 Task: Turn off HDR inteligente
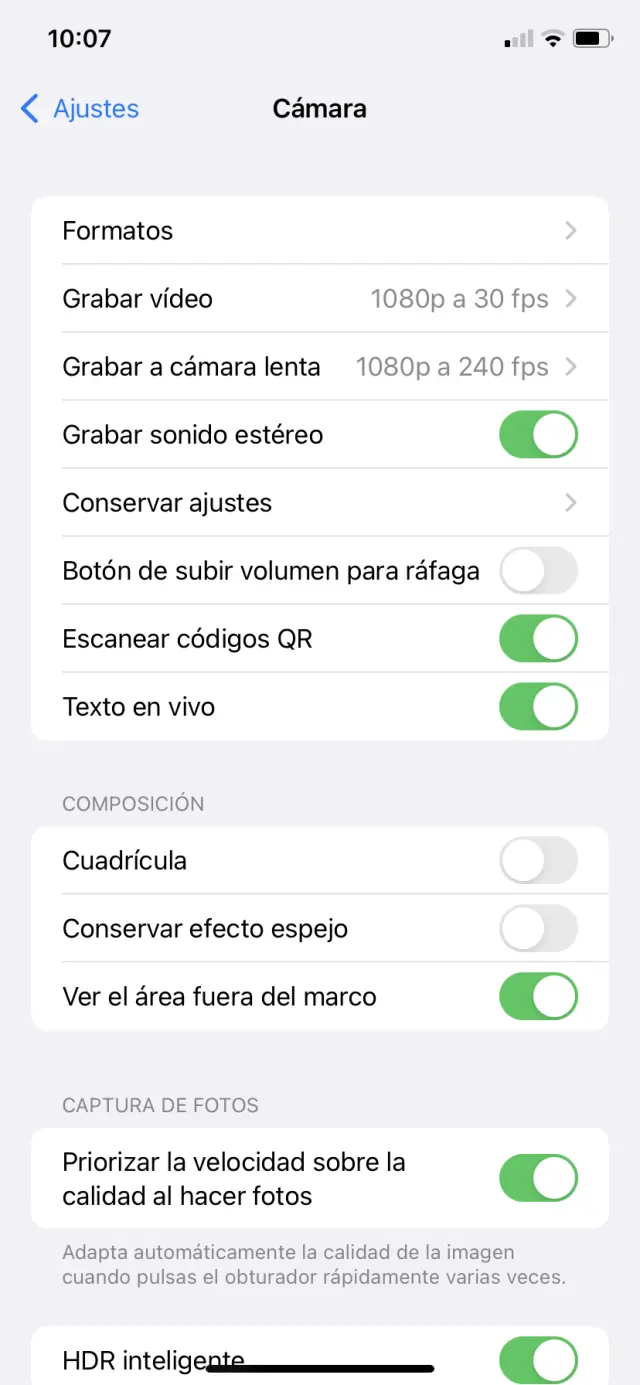pyautogui.click(x=538, y=1360)
